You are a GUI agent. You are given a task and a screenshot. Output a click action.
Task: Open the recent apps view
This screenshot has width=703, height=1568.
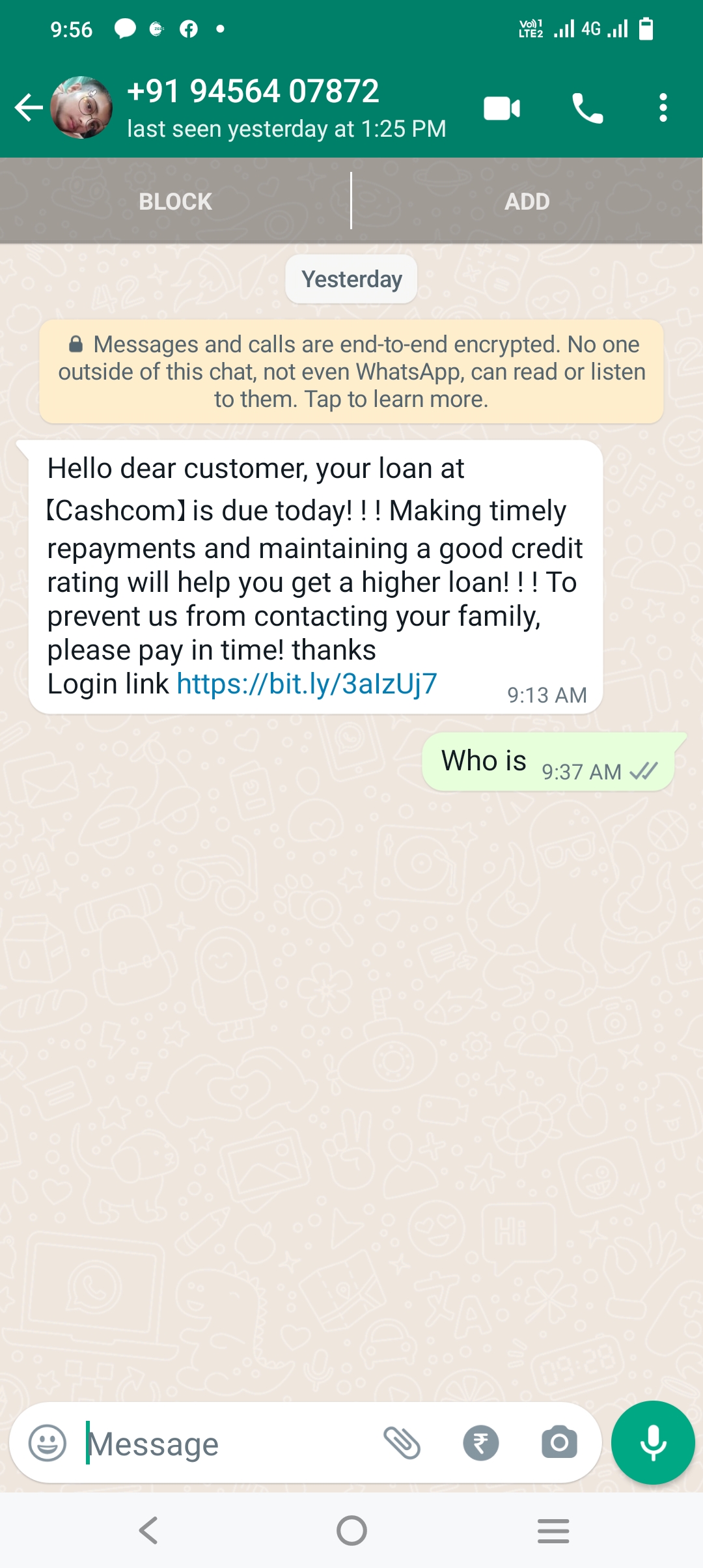[553, 1530]
